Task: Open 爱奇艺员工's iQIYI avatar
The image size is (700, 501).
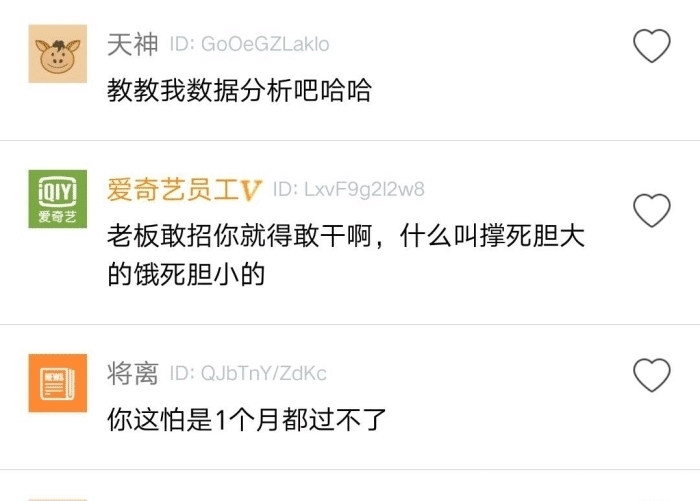Action: [56, 198]
